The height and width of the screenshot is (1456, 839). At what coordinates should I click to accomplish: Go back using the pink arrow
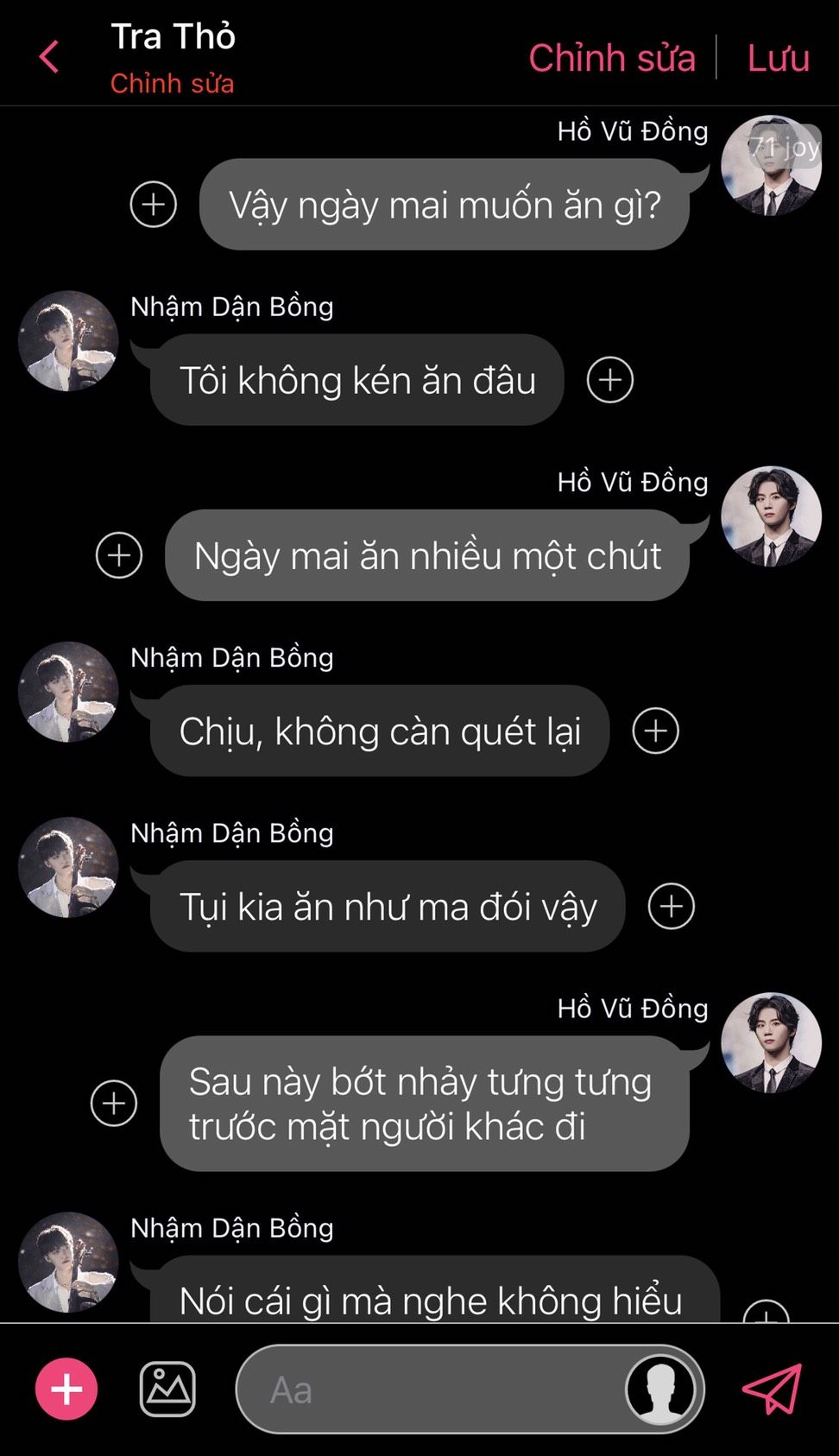pyautogui.click(x=49, y=58)
